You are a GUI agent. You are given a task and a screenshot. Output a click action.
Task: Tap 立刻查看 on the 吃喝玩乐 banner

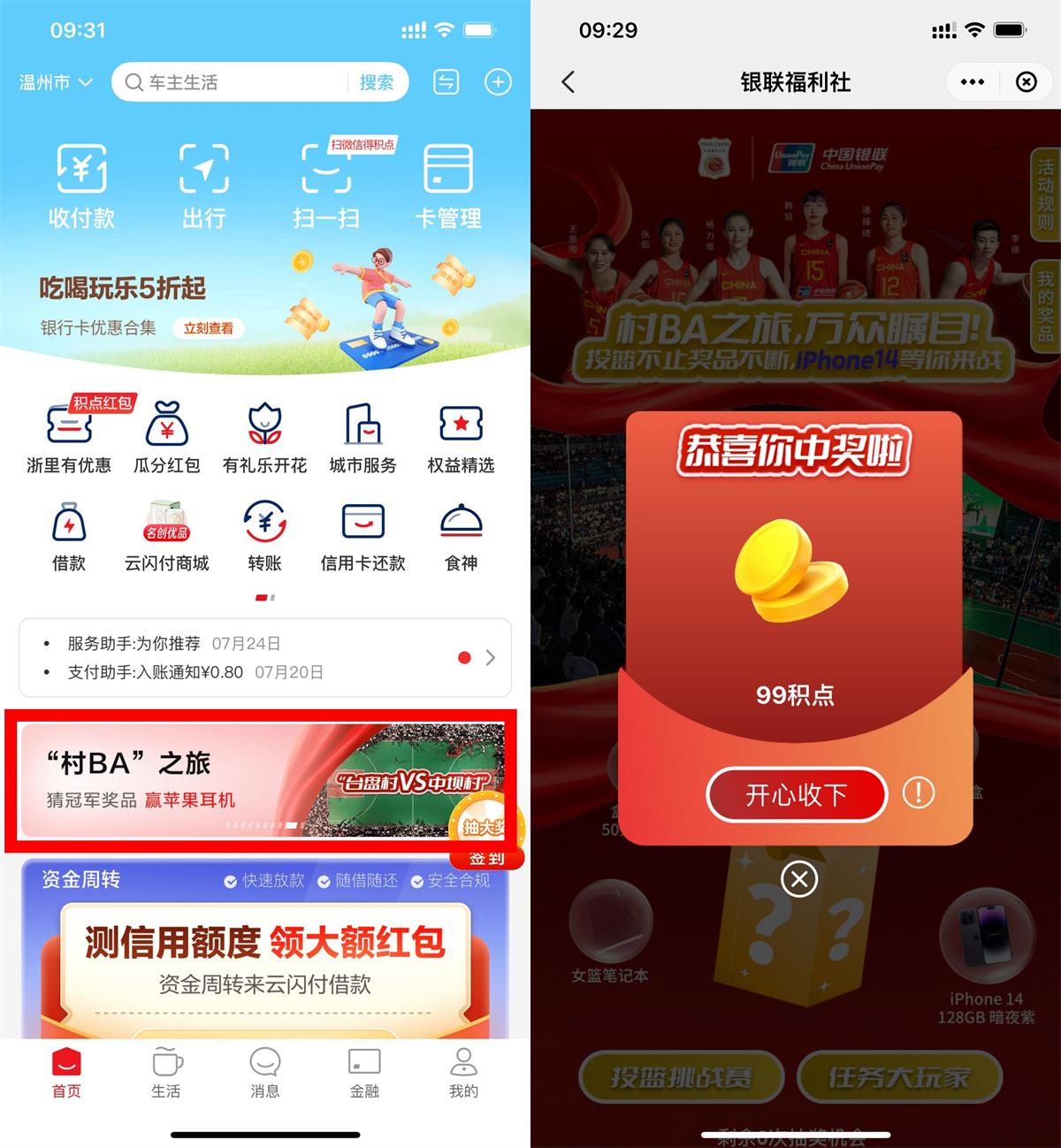[x=209, y=328]
